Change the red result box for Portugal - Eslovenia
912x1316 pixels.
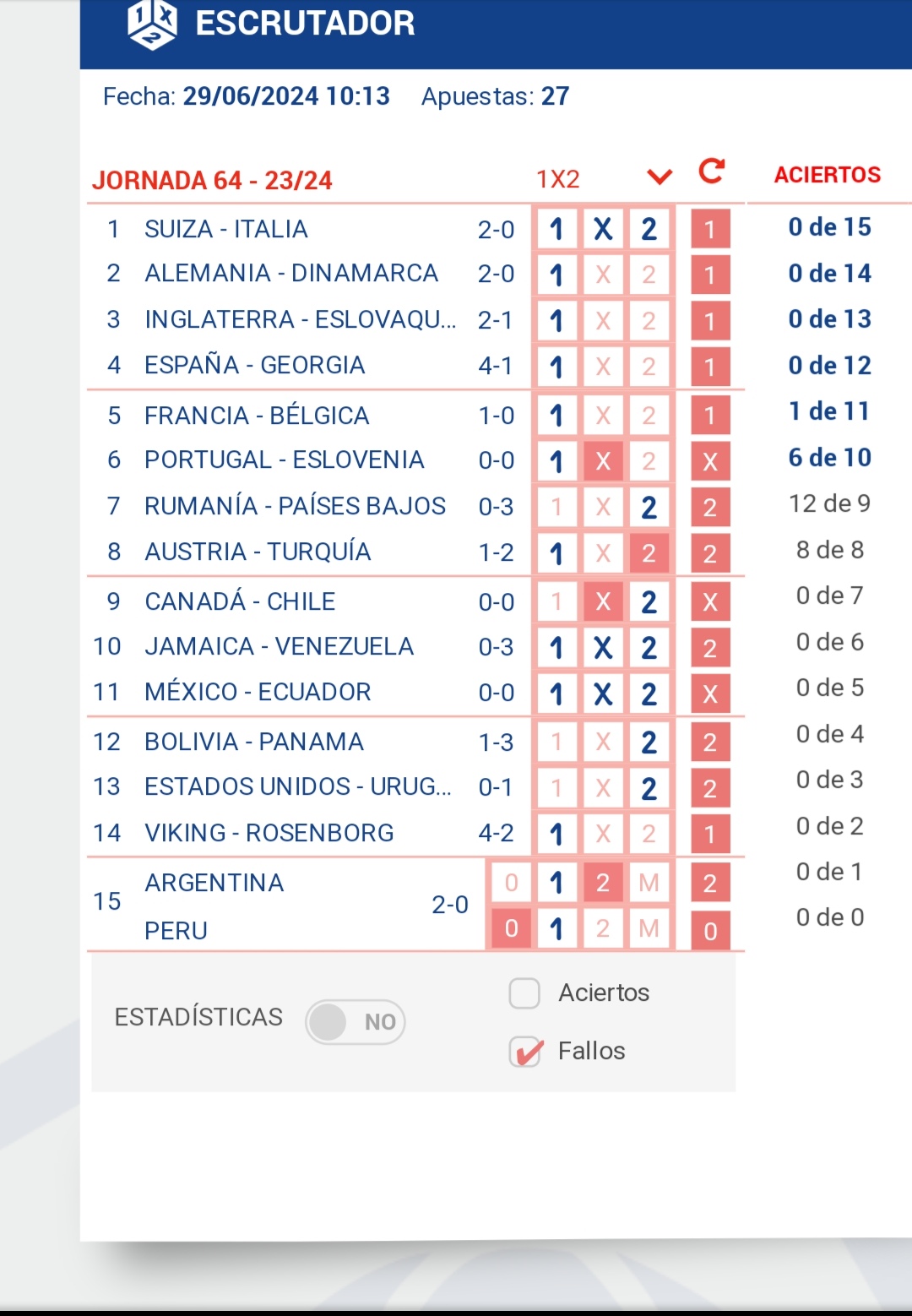[710, 461]
